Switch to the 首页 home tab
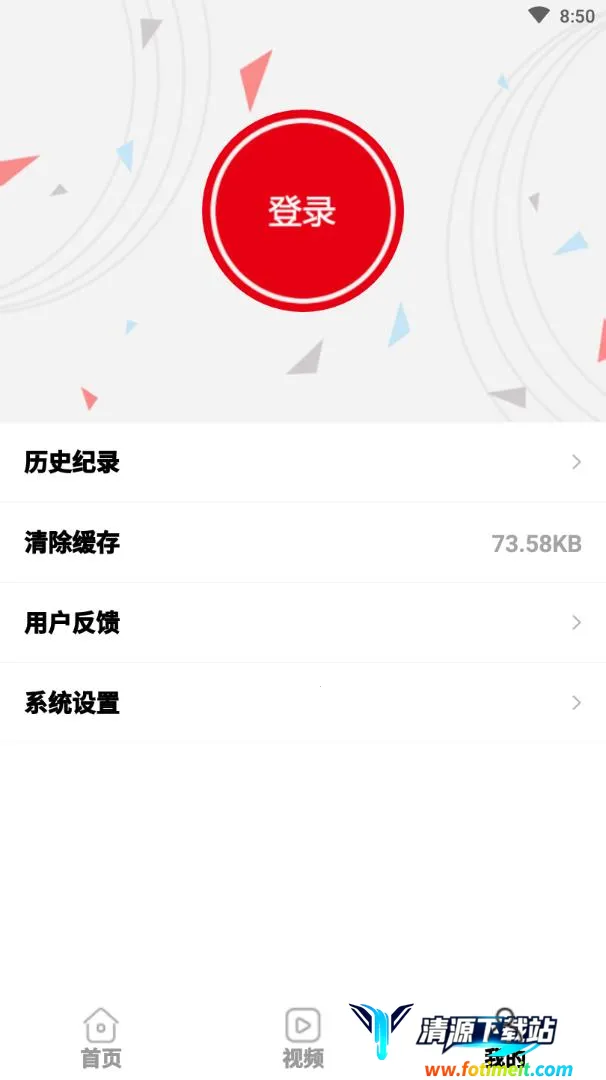Screen dimensions: 606x1080 click(101, 1038)
